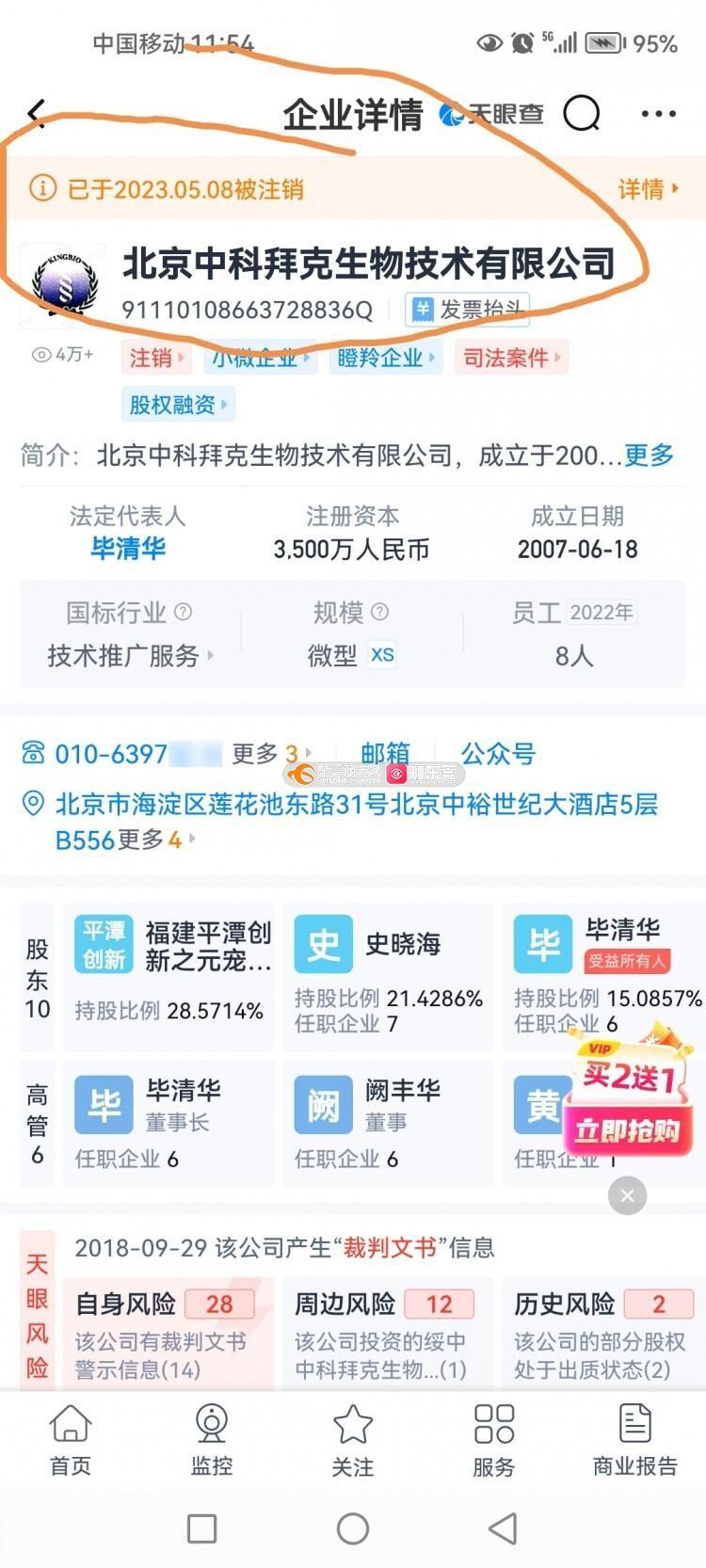
Task: Open legal representative 毕清华 profile link
Action: point(128,548)
